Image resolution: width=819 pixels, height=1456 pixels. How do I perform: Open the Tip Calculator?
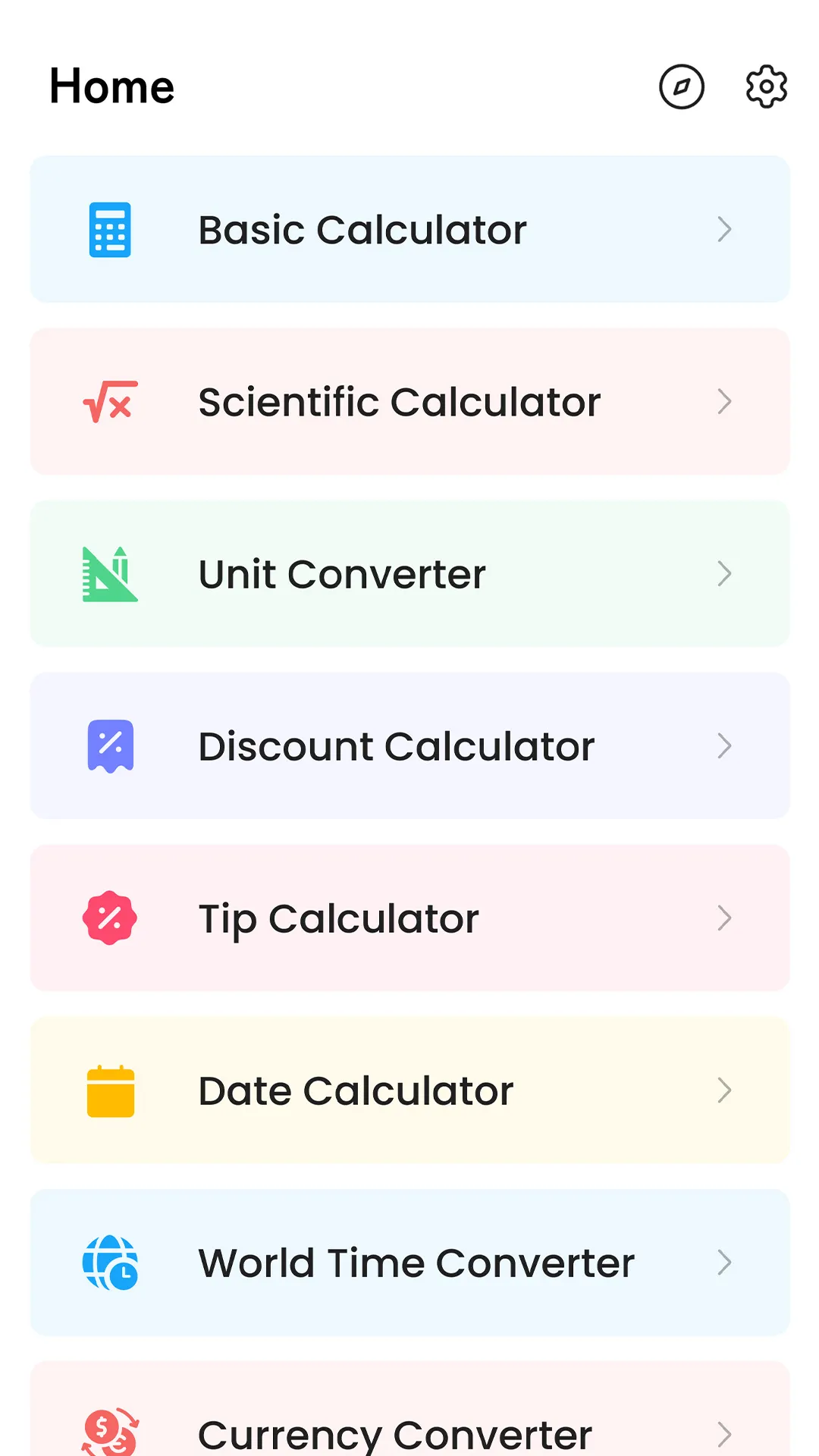pyautogui.click(x=409, y=918)
